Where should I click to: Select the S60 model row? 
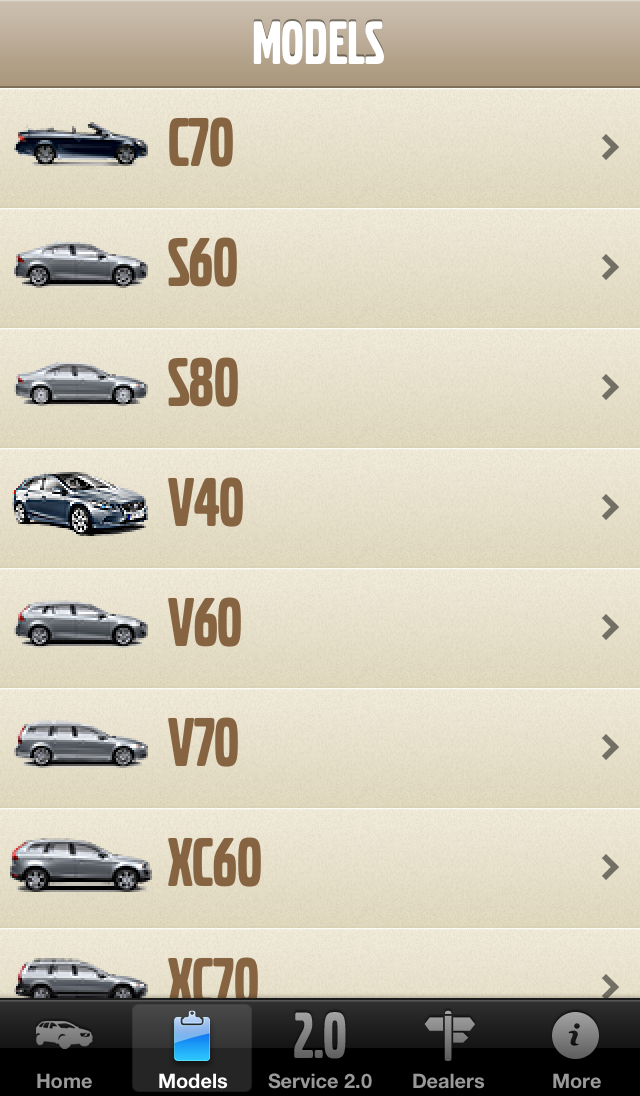(x=320, y=268)
